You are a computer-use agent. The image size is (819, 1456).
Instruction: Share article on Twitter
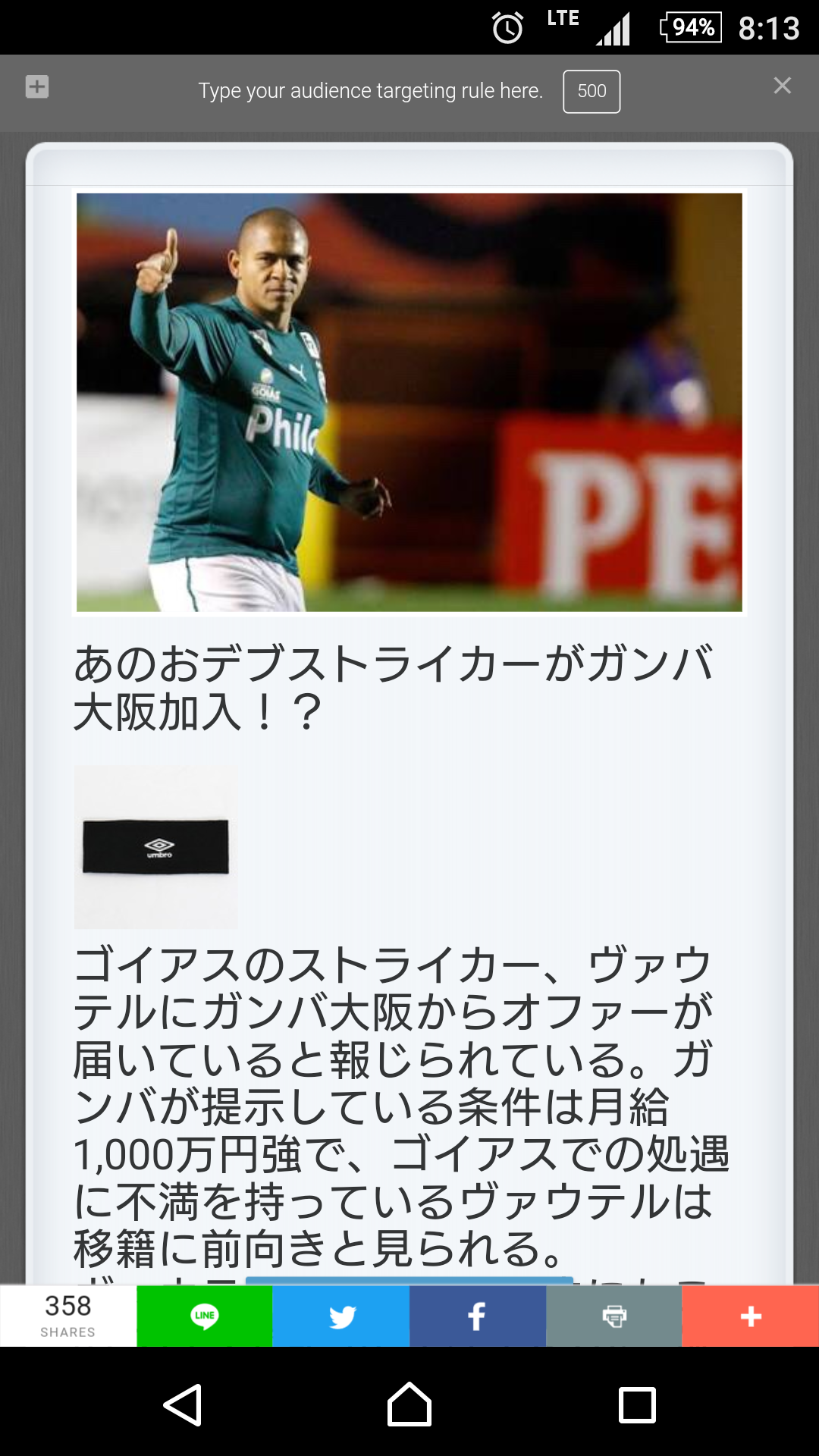341,1316
